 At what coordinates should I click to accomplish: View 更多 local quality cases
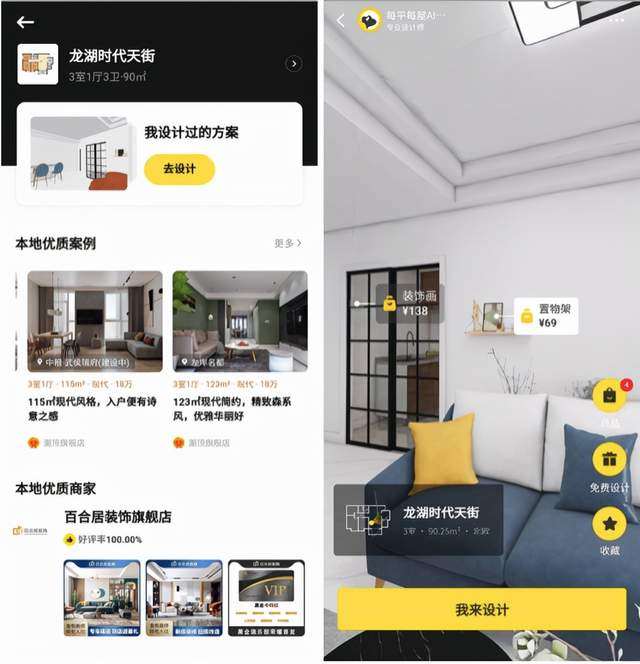[287, 243]
